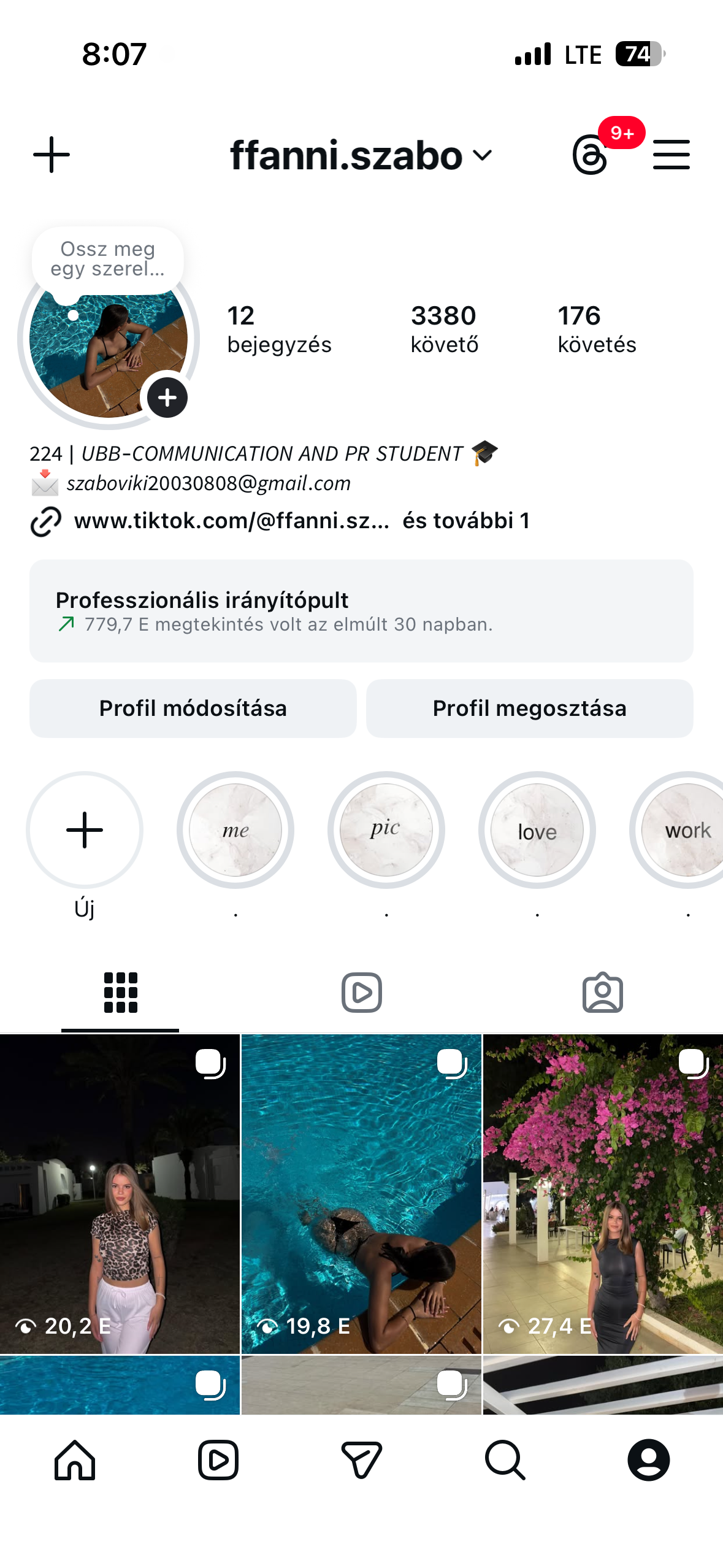Open the tagged photos tab icon
Viewport: 723px width, 1568px height.
pyautogui.click(x=602, y=992)
